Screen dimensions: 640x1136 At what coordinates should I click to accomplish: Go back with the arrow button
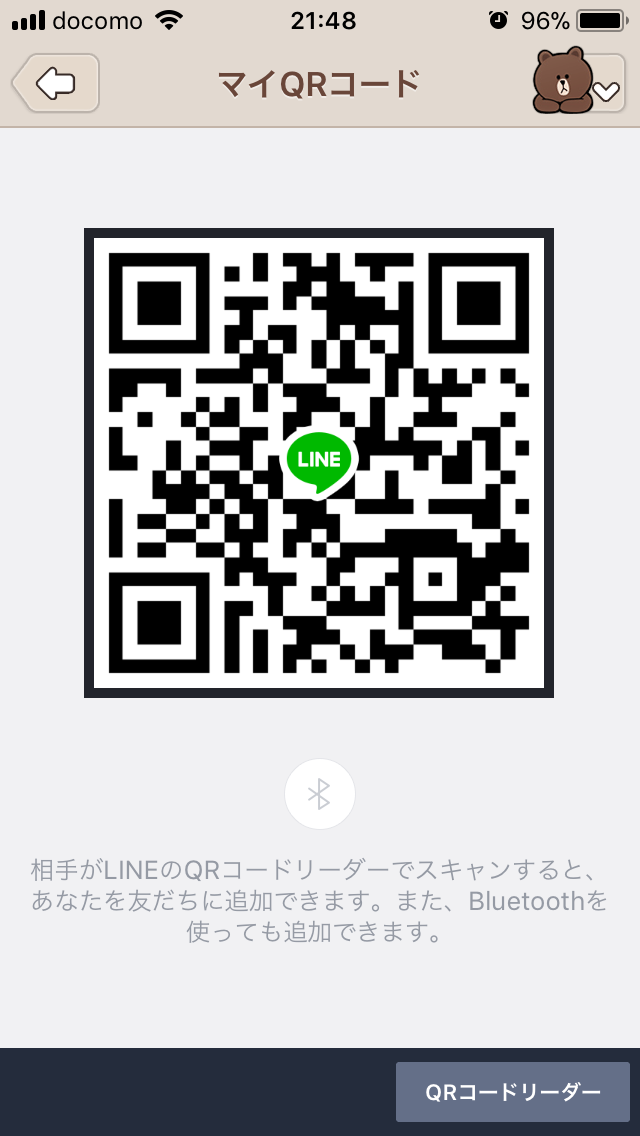(x=56, y=83)
